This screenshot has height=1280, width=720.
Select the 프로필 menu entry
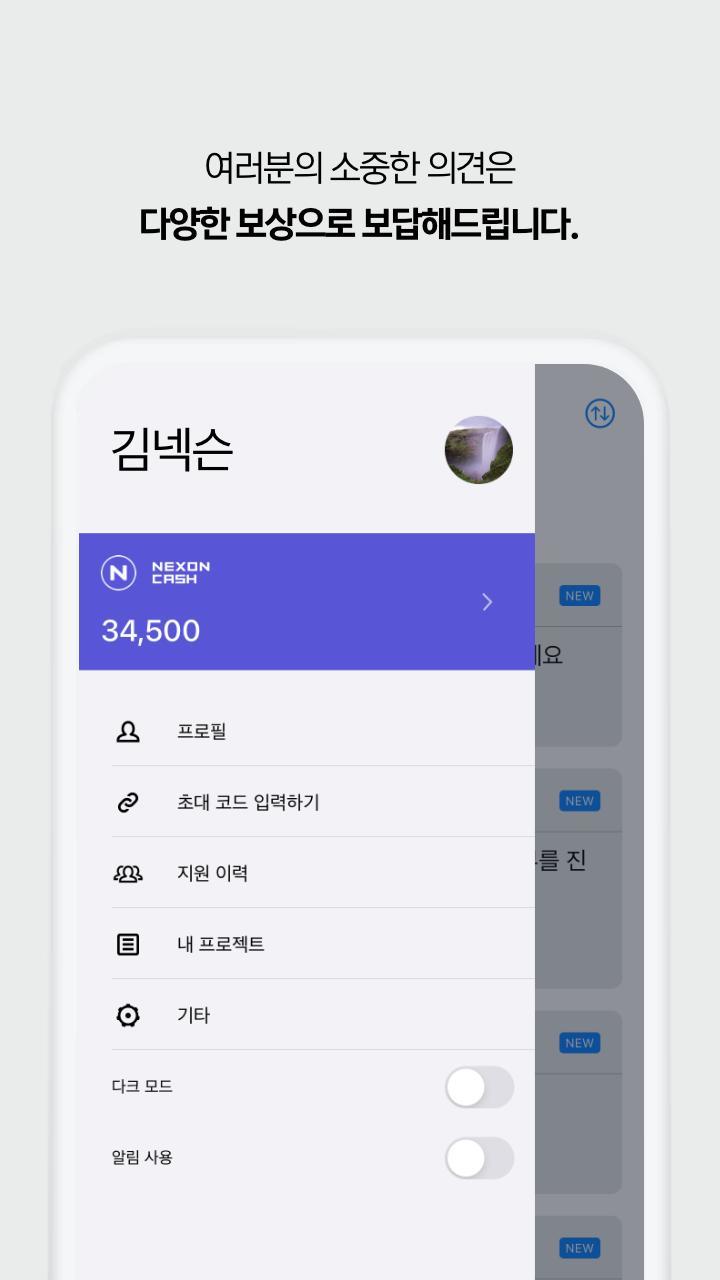coord(201,731)
